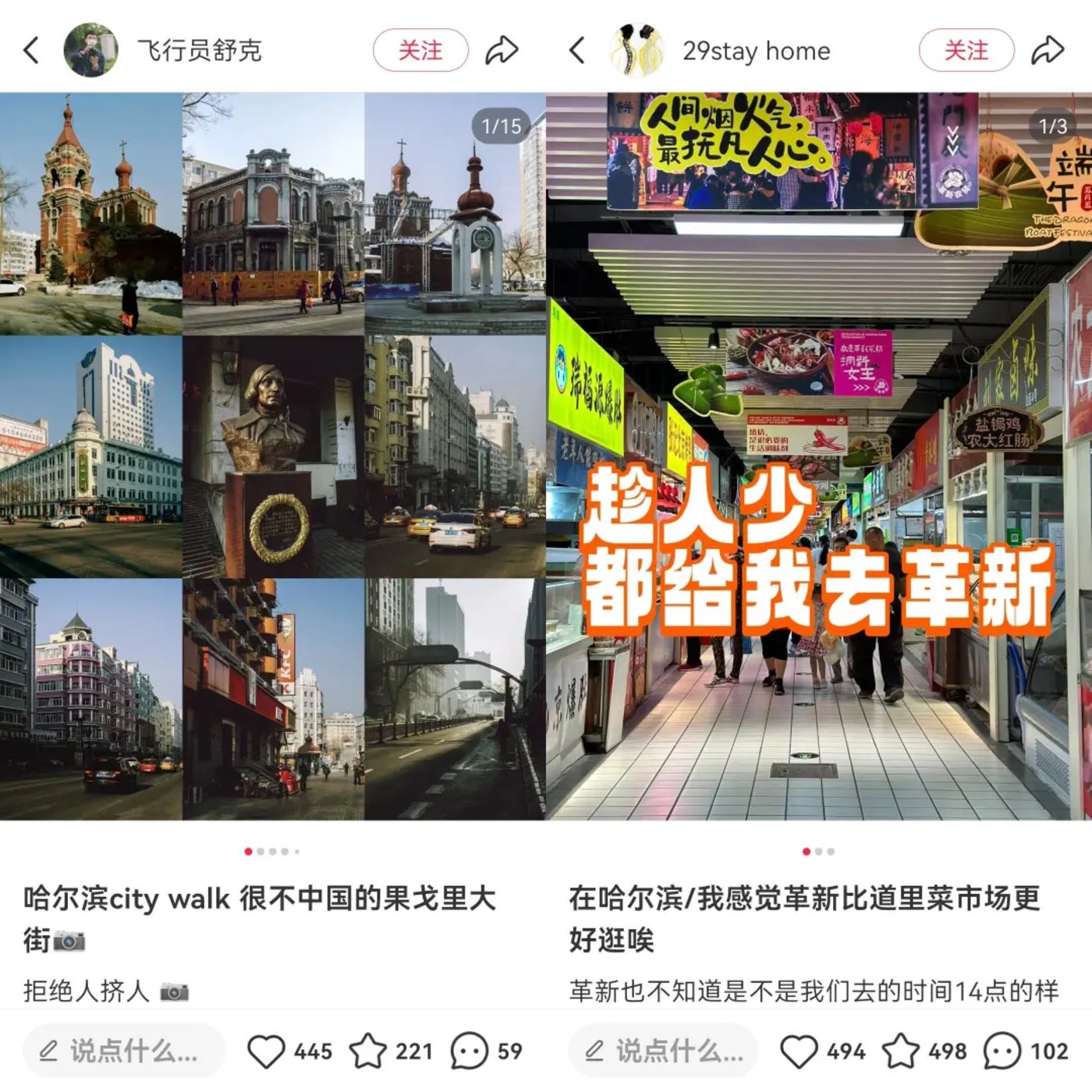
Task: Open 飞行员舒克's profile avatar
Action: tap(90, 51)
